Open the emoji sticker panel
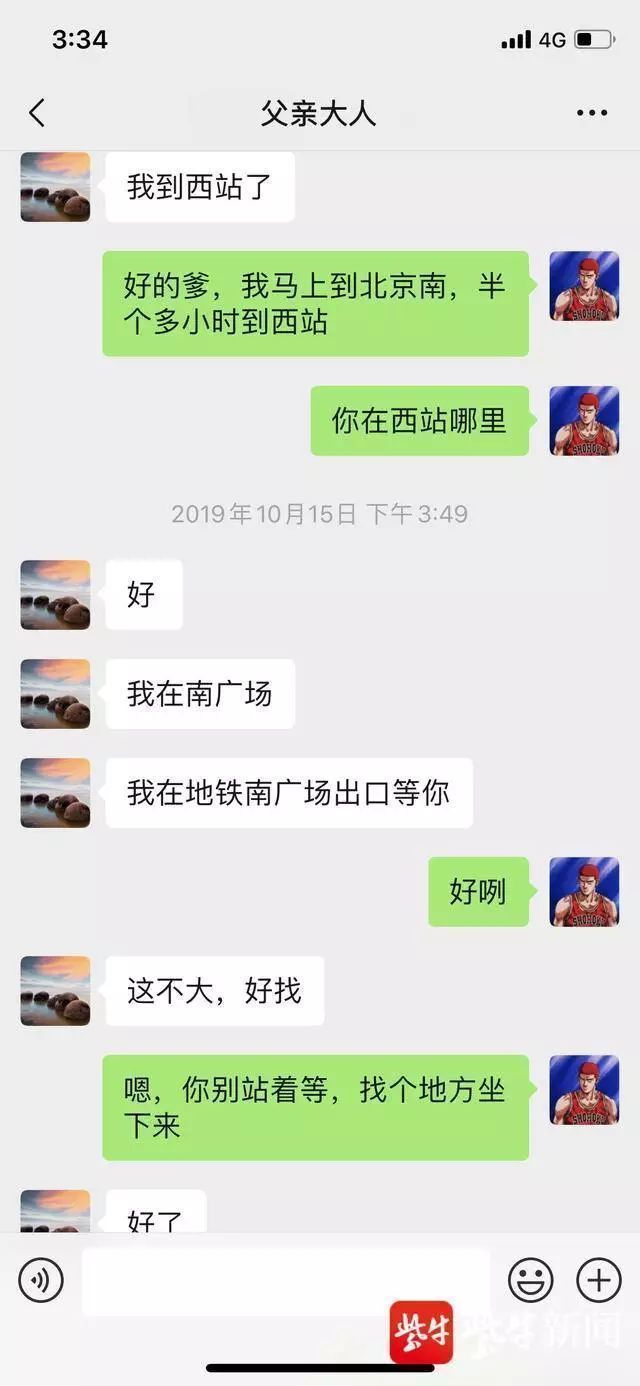This screenshot has height=1386, width=640. click(531, 1280)
